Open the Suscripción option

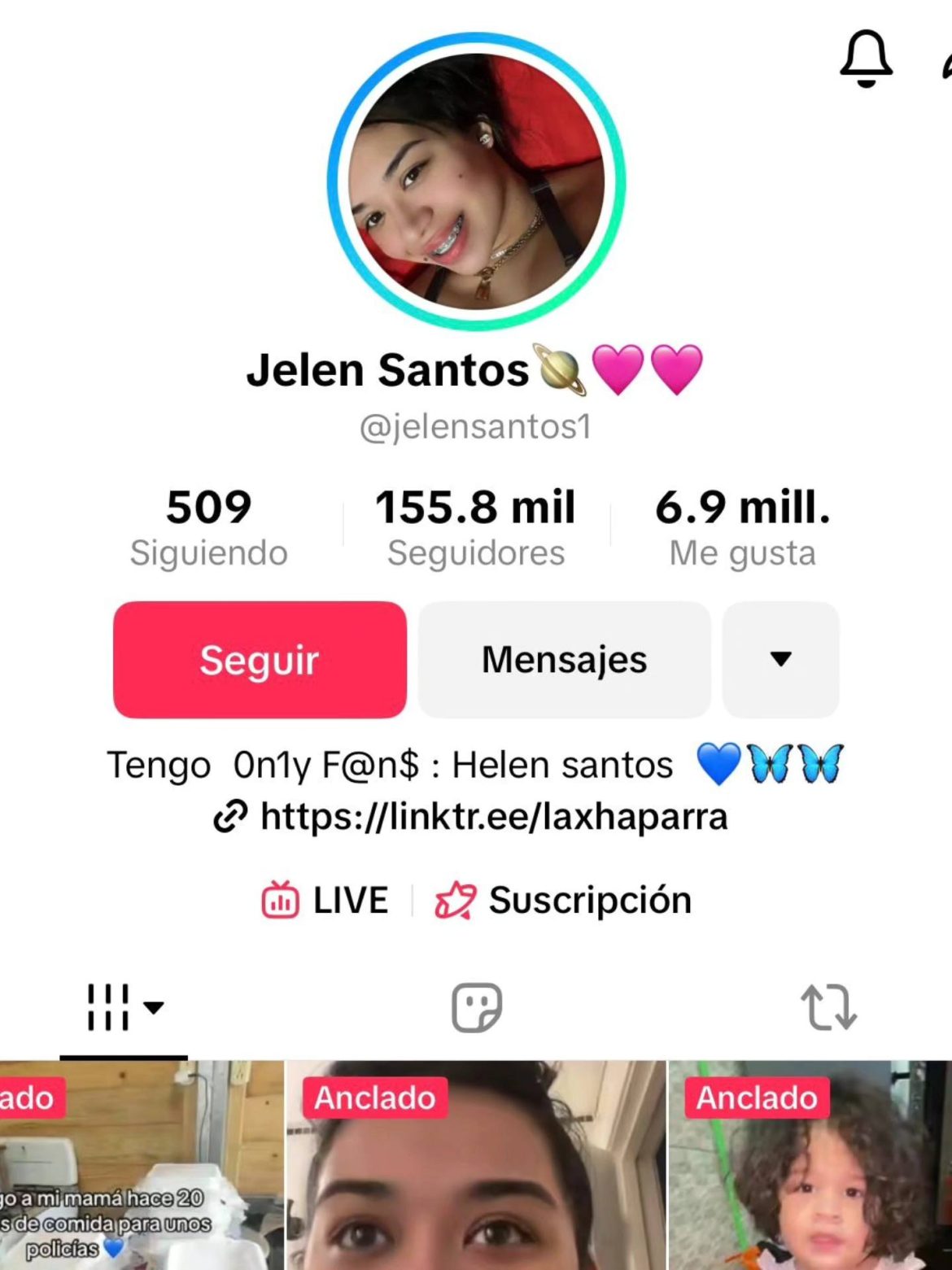point(564,901)
